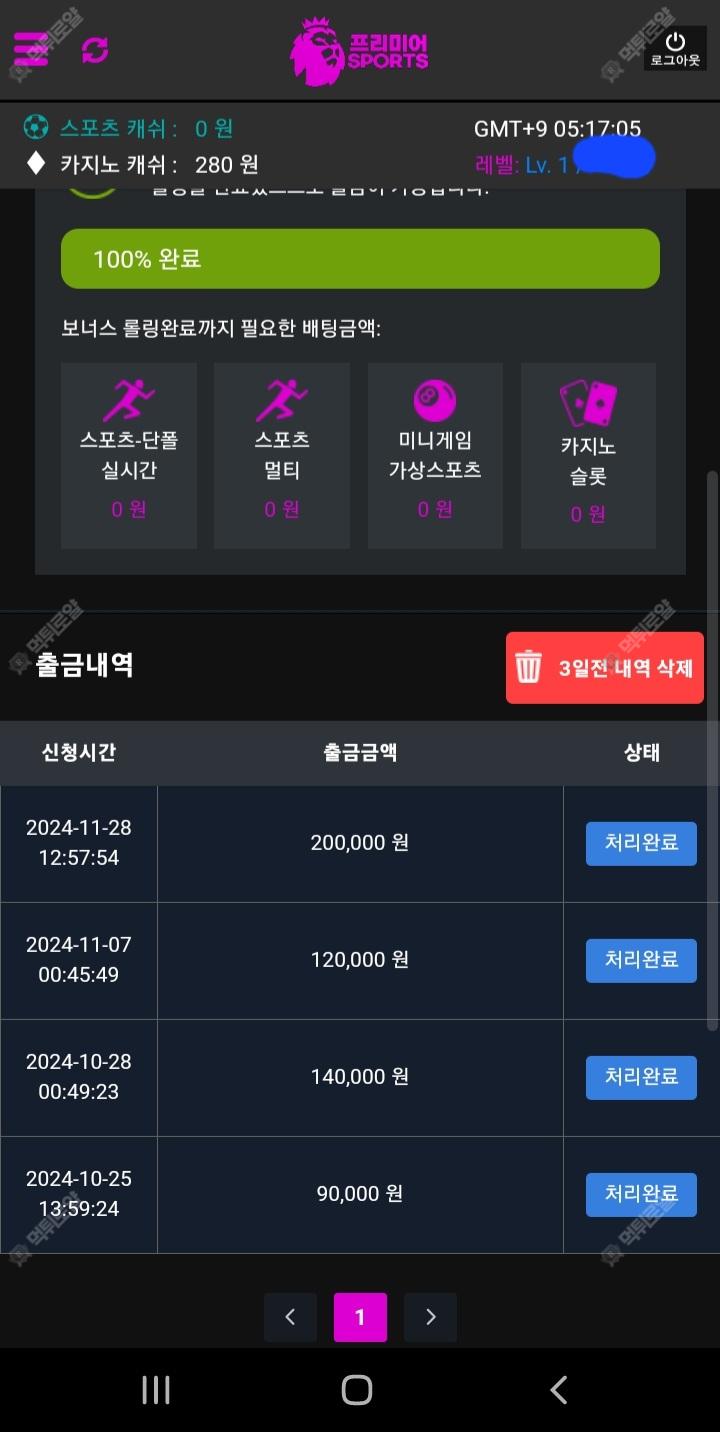This screenshot has height=1432, width=720.
Task: Select page 1 in pagination
Action: tap(360, 1317)
